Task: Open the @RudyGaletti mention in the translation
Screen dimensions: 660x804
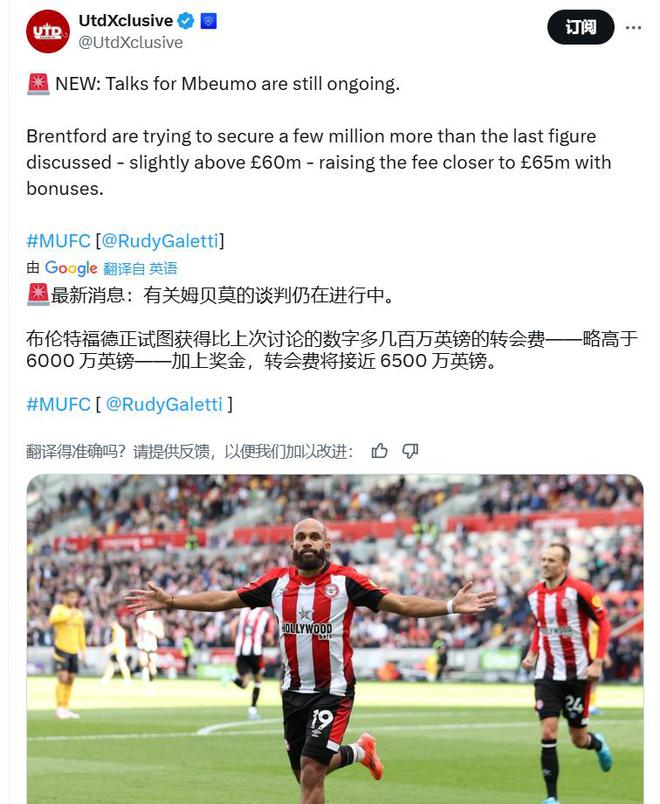Action: click(x=163, y=404)
